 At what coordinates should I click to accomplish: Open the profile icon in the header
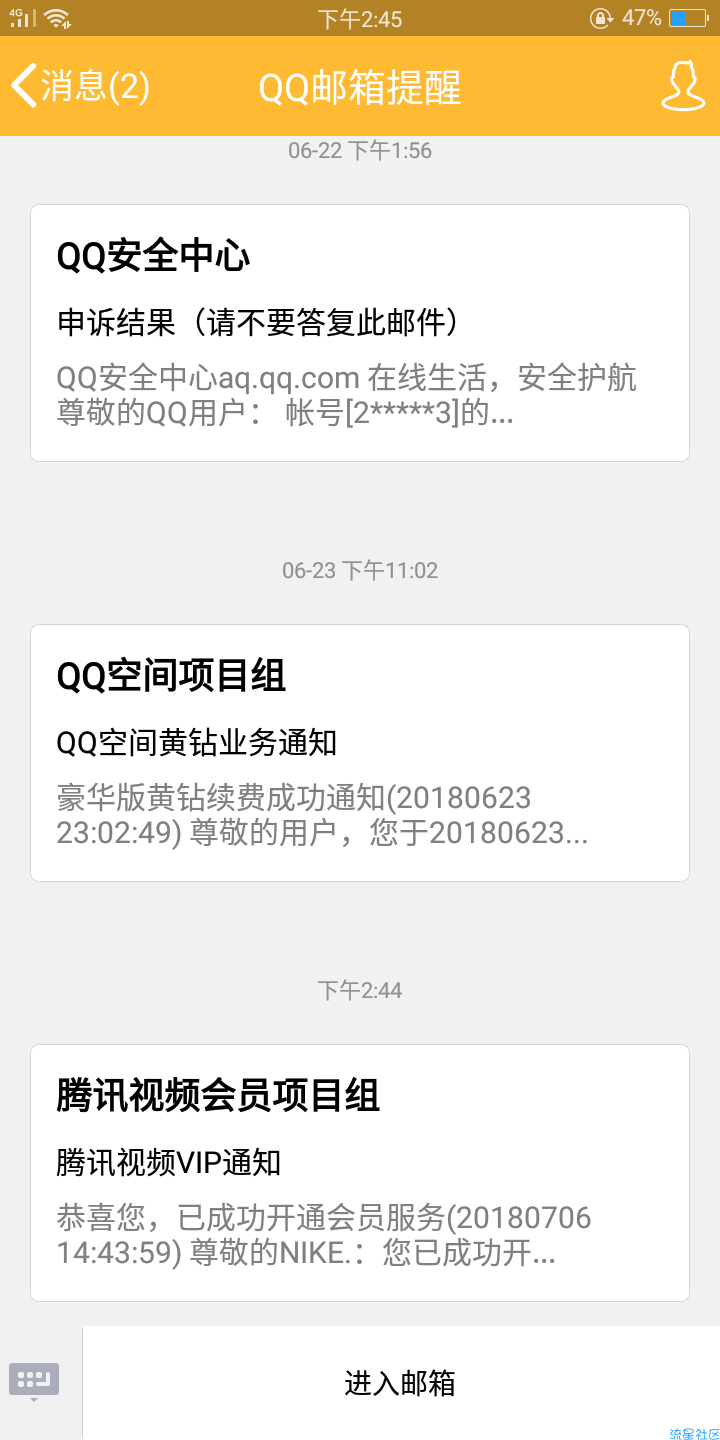683,86
